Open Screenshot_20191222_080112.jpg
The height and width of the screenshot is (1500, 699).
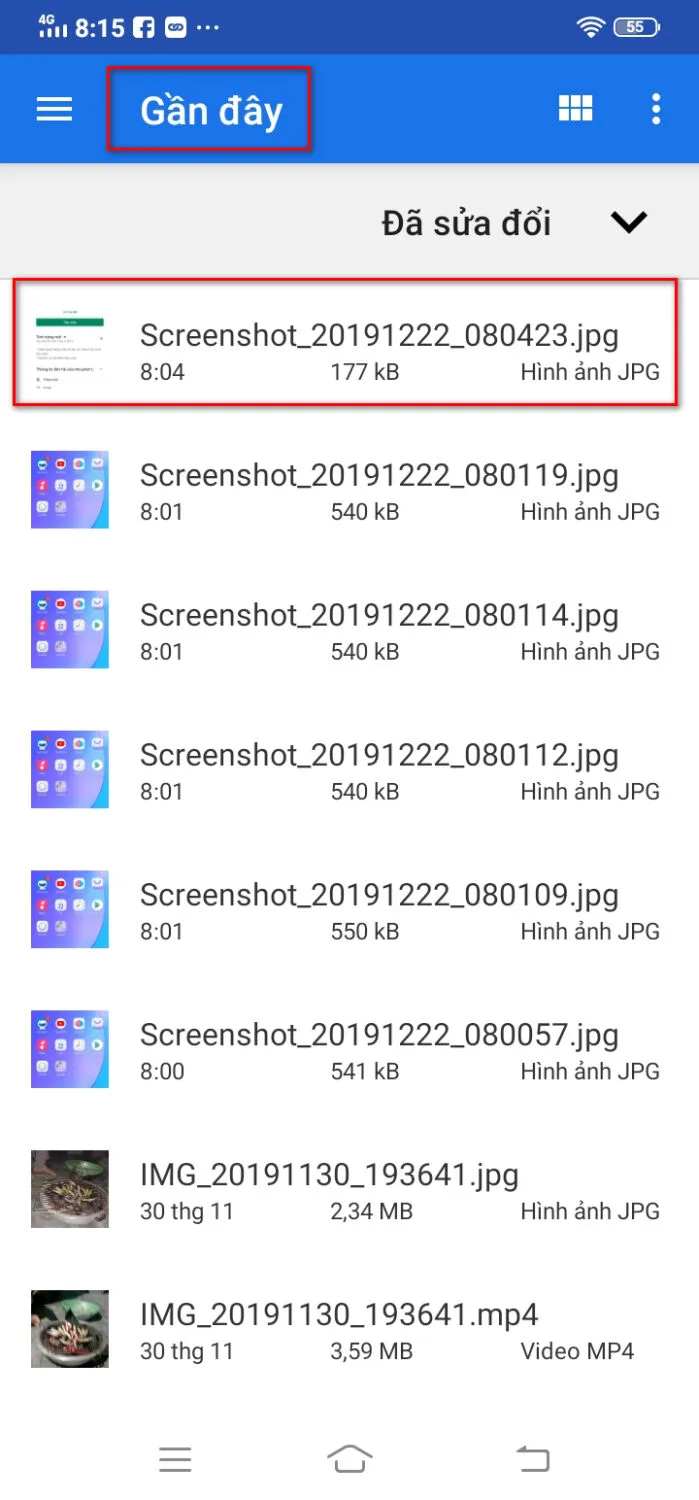tap(349, 769)
